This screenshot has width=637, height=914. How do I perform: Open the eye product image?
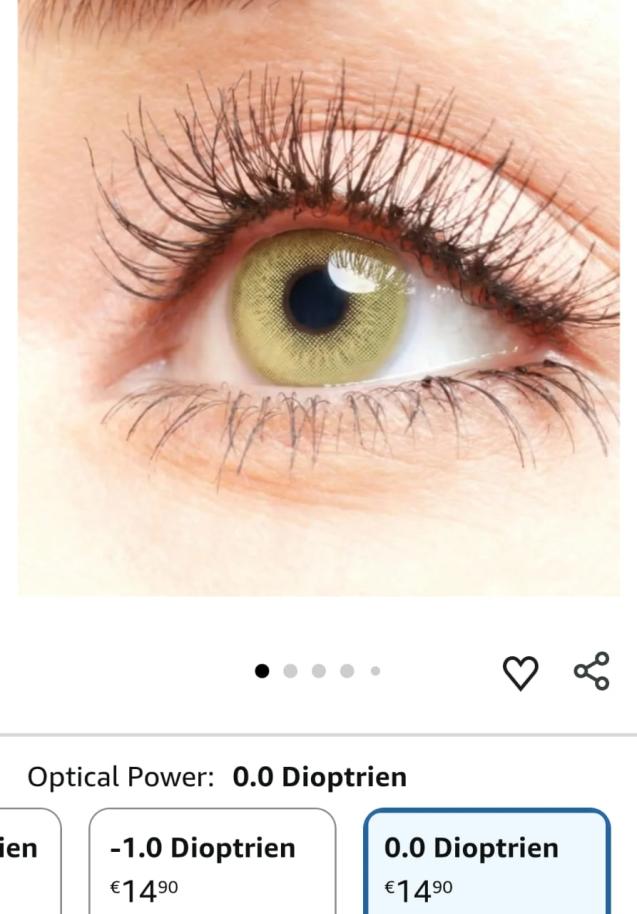pos(318,298)
